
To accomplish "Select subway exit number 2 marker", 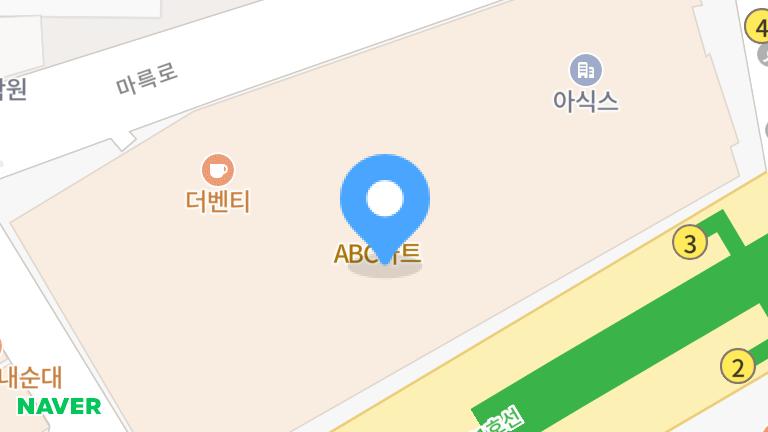I will tap(738, 367).
